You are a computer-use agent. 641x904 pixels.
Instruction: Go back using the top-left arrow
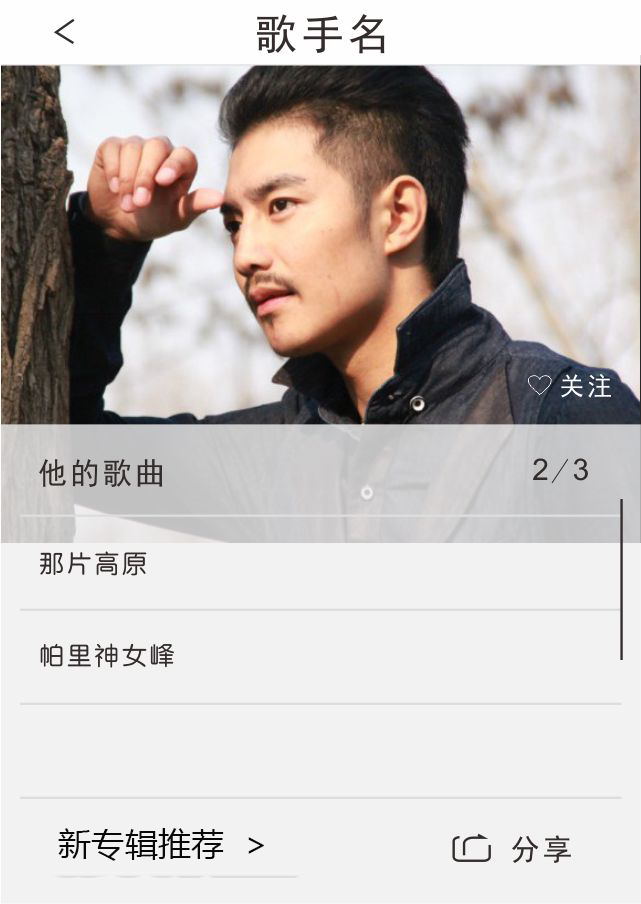click(x=64, y=32)
